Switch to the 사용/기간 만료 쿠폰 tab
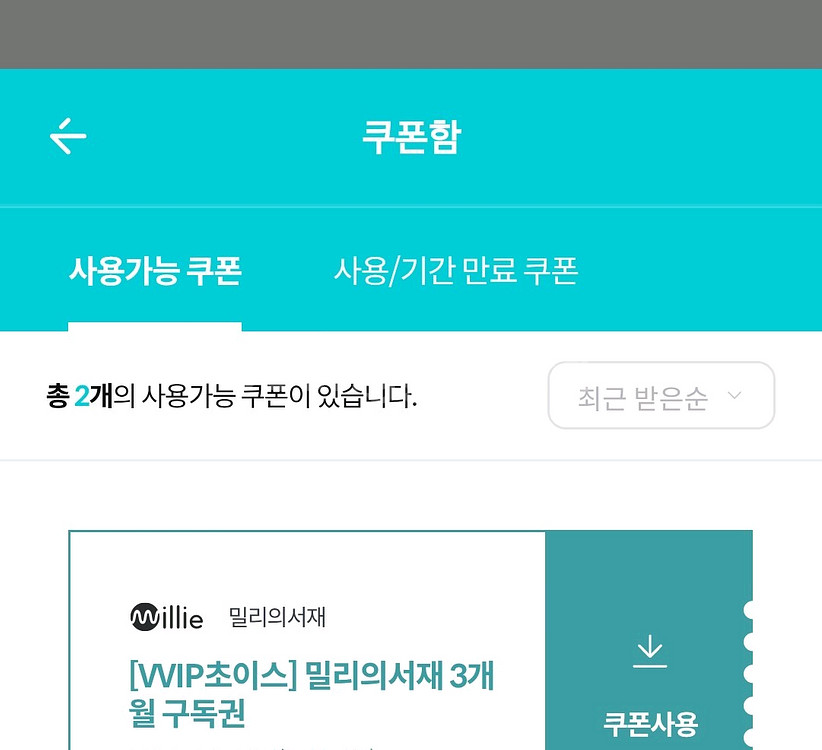The image size is (822, 750). tap(456, 271)
